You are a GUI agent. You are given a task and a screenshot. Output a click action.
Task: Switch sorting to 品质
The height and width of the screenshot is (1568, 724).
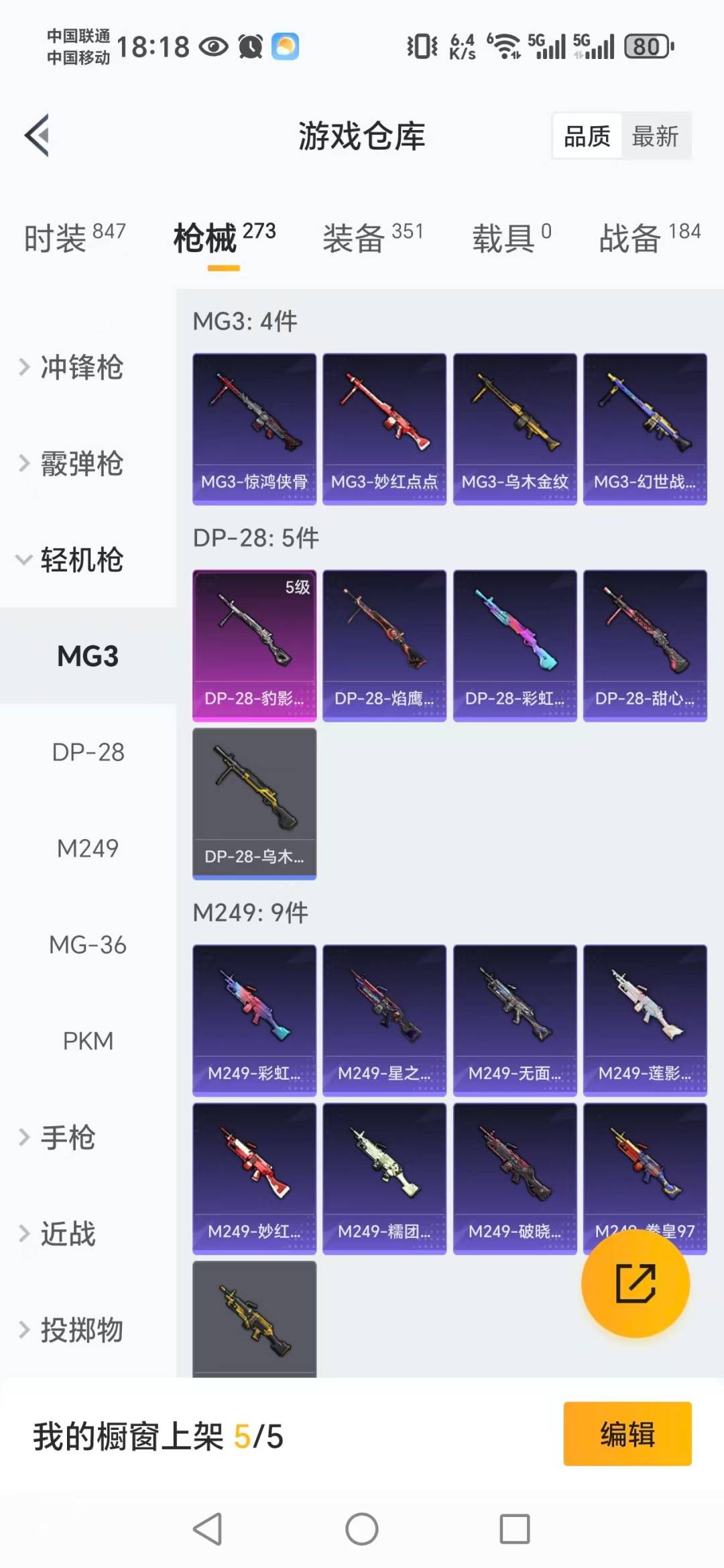click(586, 135)
